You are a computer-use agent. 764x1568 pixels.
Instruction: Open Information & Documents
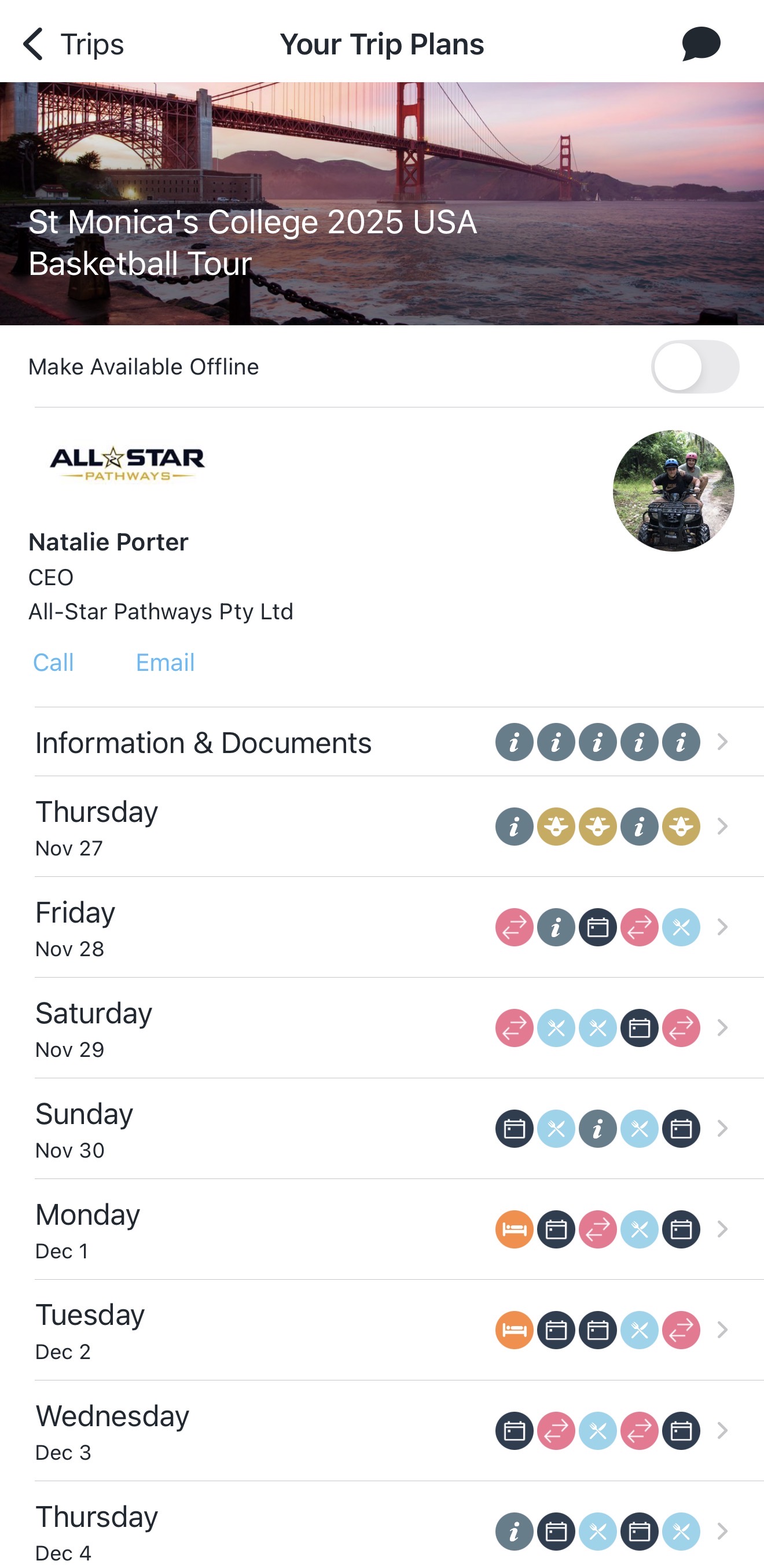point(399,742)
